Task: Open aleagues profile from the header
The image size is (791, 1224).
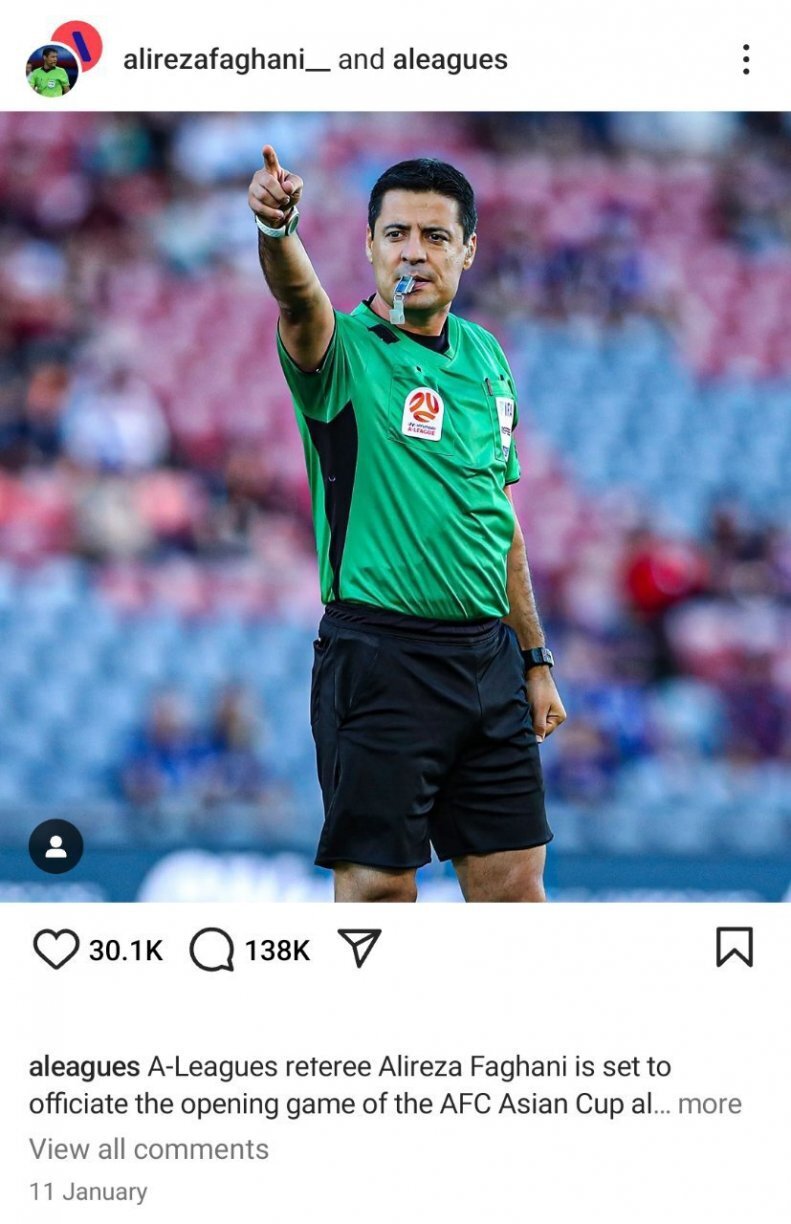Action: click(450, 60)
